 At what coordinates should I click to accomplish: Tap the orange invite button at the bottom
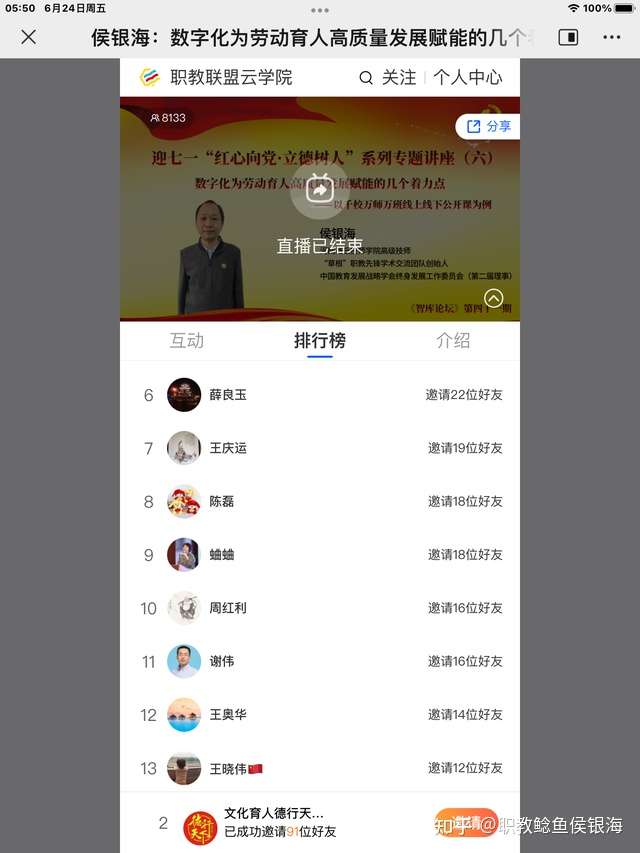tap(467, 823)
